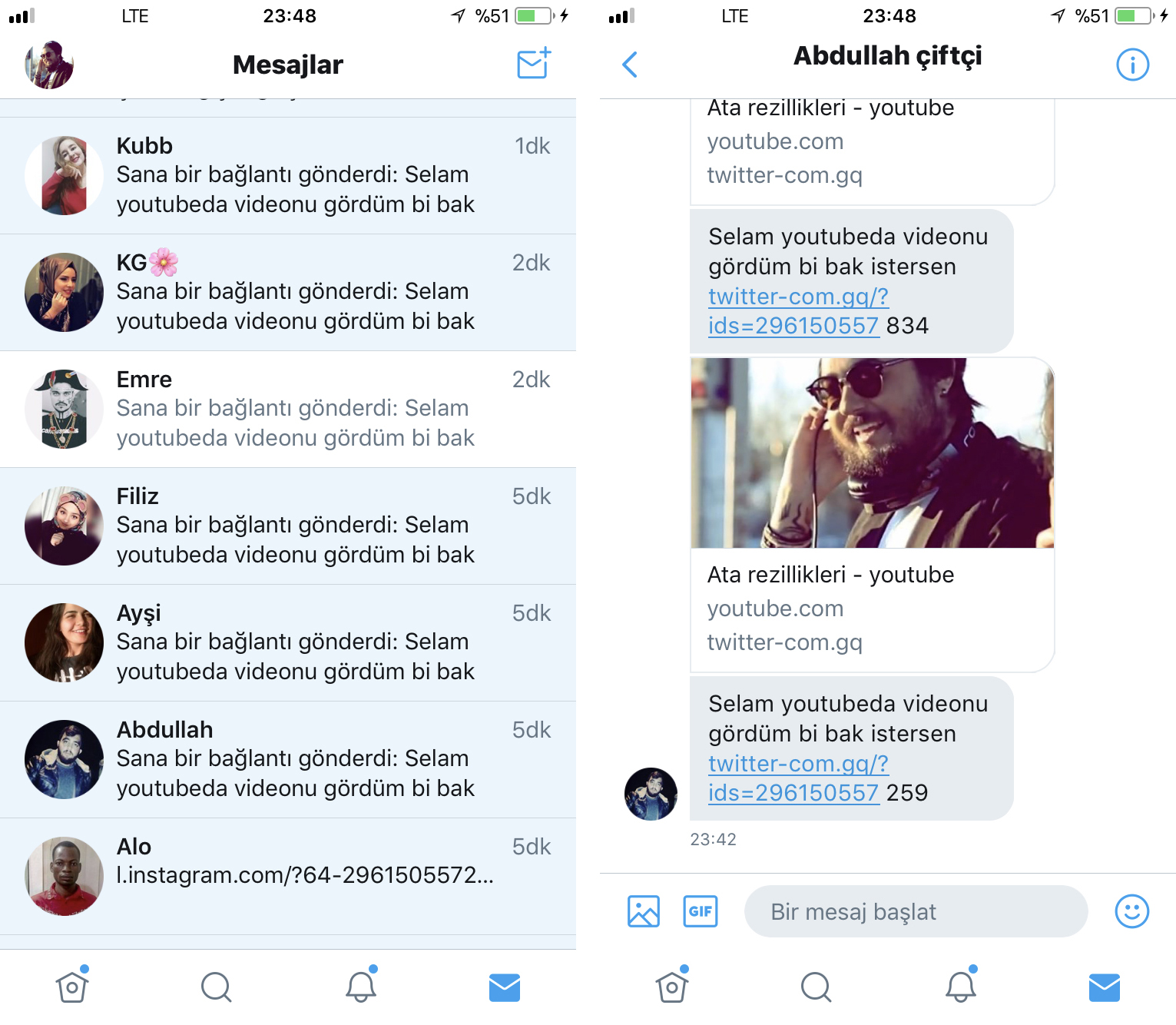
Task: Open Ayşi's conversation
Action: (x=288, y=643)
